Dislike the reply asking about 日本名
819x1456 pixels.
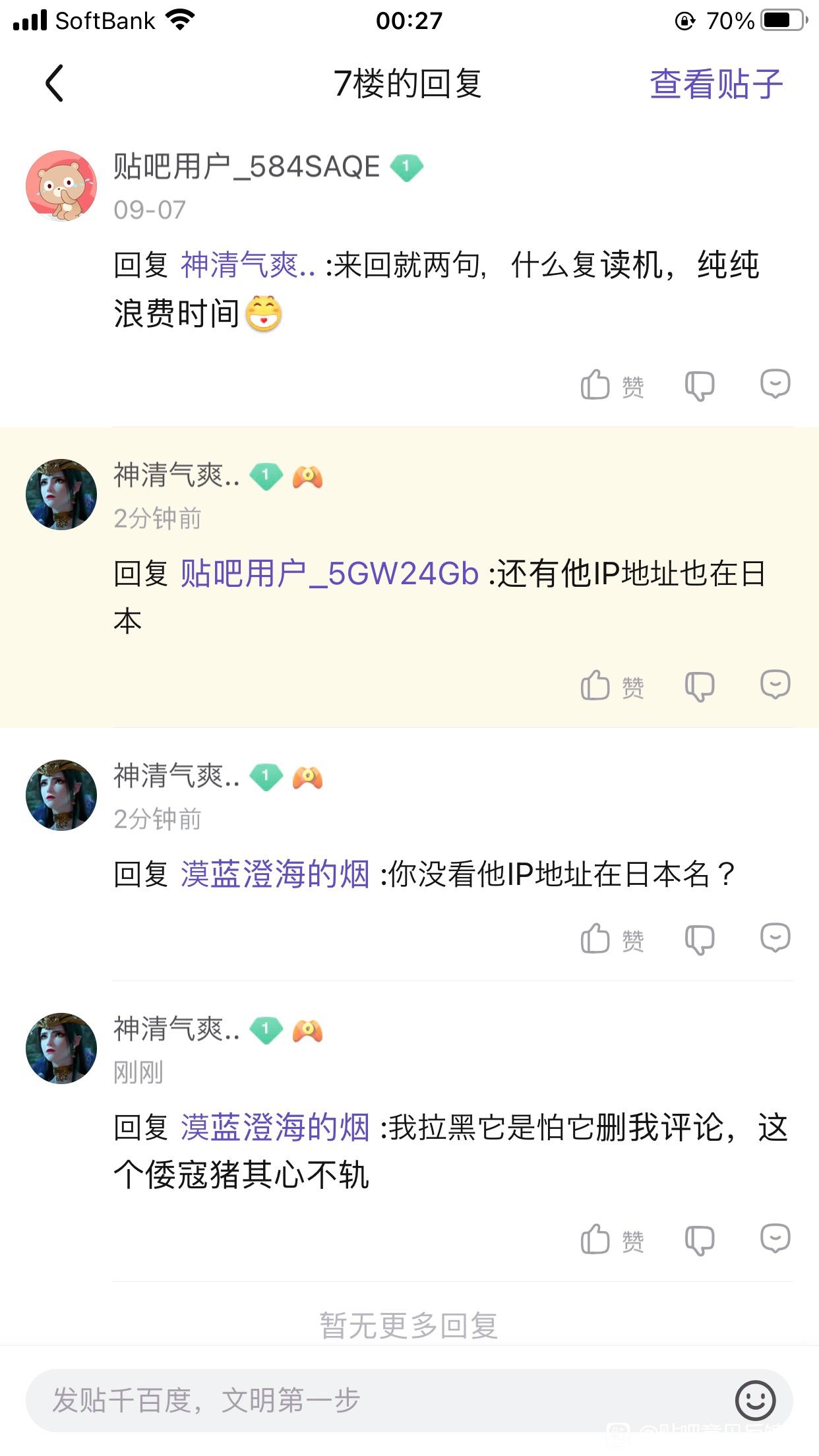(700, 939)
